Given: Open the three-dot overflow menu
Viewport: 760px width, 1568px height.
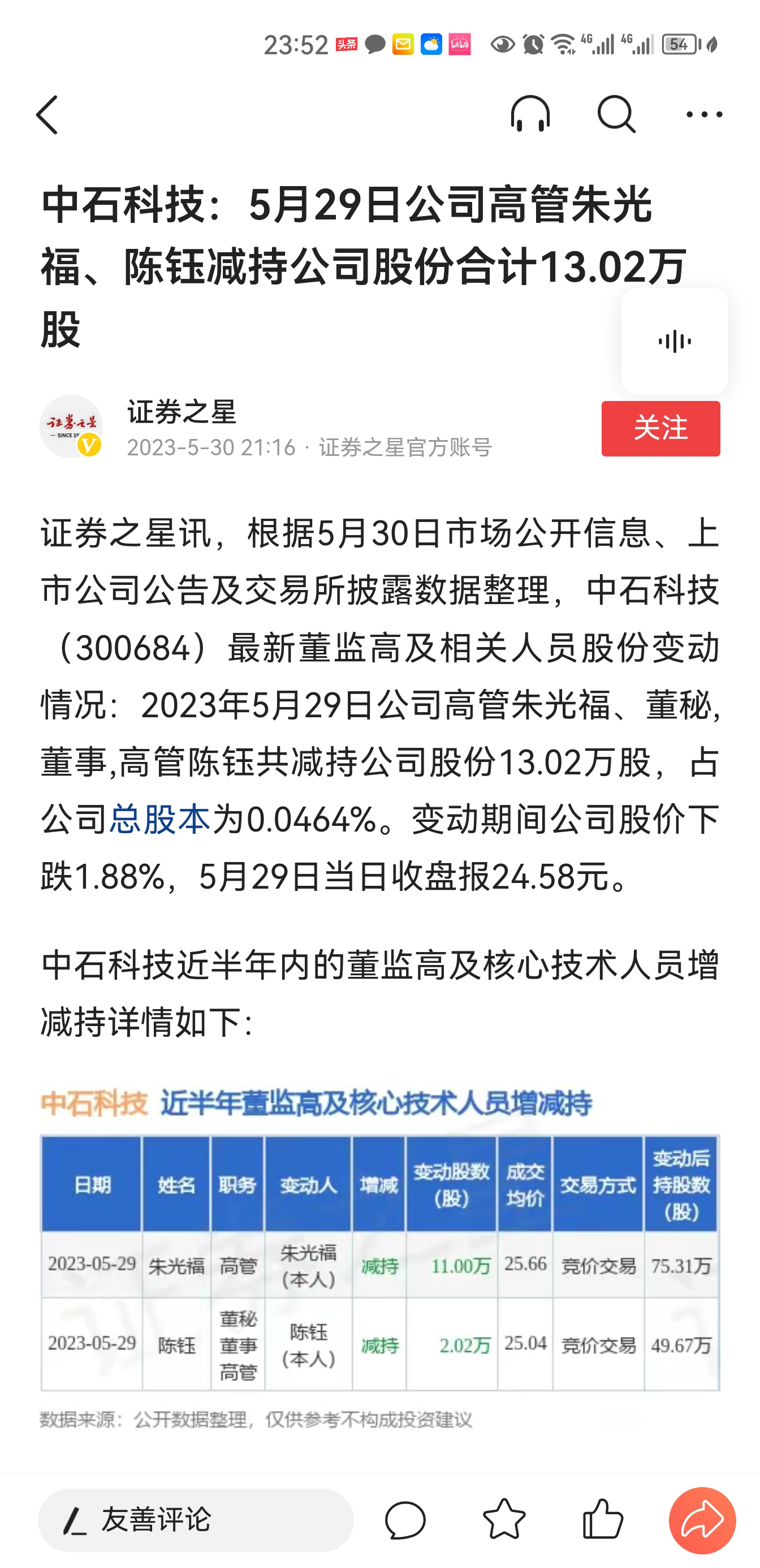Looking at the screenshot, I should coord(703,114).
